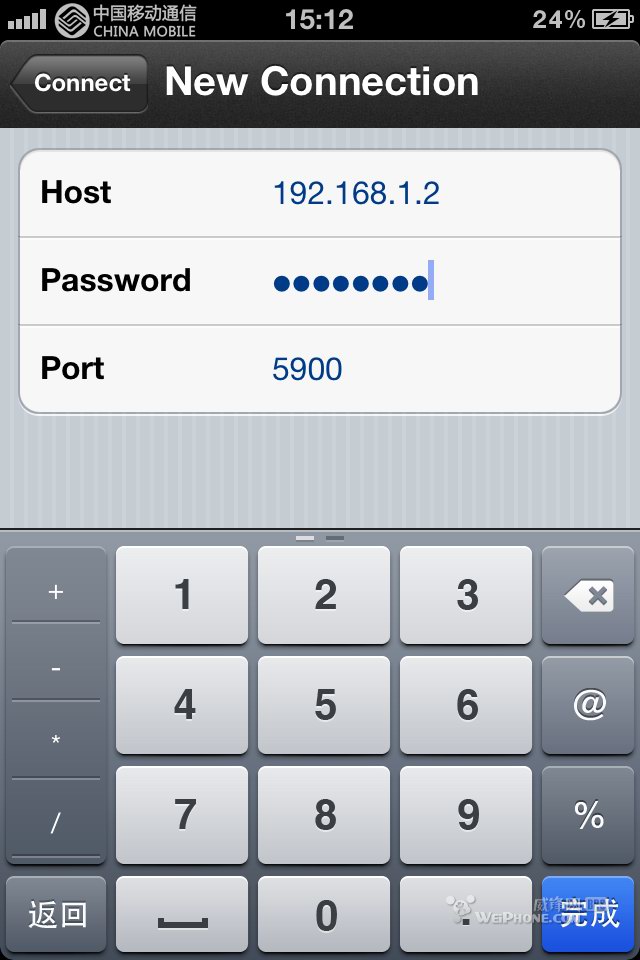This screenshot has width=640, height=960.
Task: Tap the slash key
Action: 56,822
